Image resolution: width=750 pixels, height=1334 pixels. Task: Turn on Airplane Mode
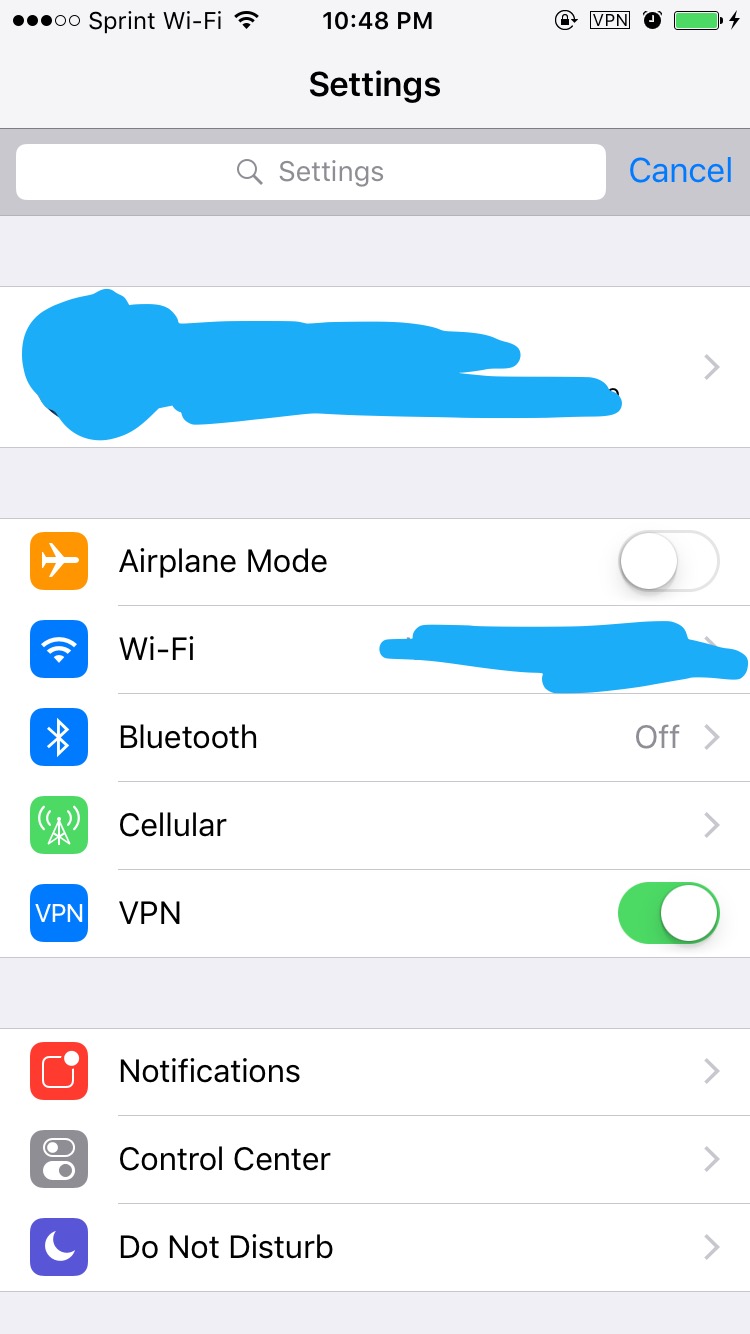(x=668, y=561)
